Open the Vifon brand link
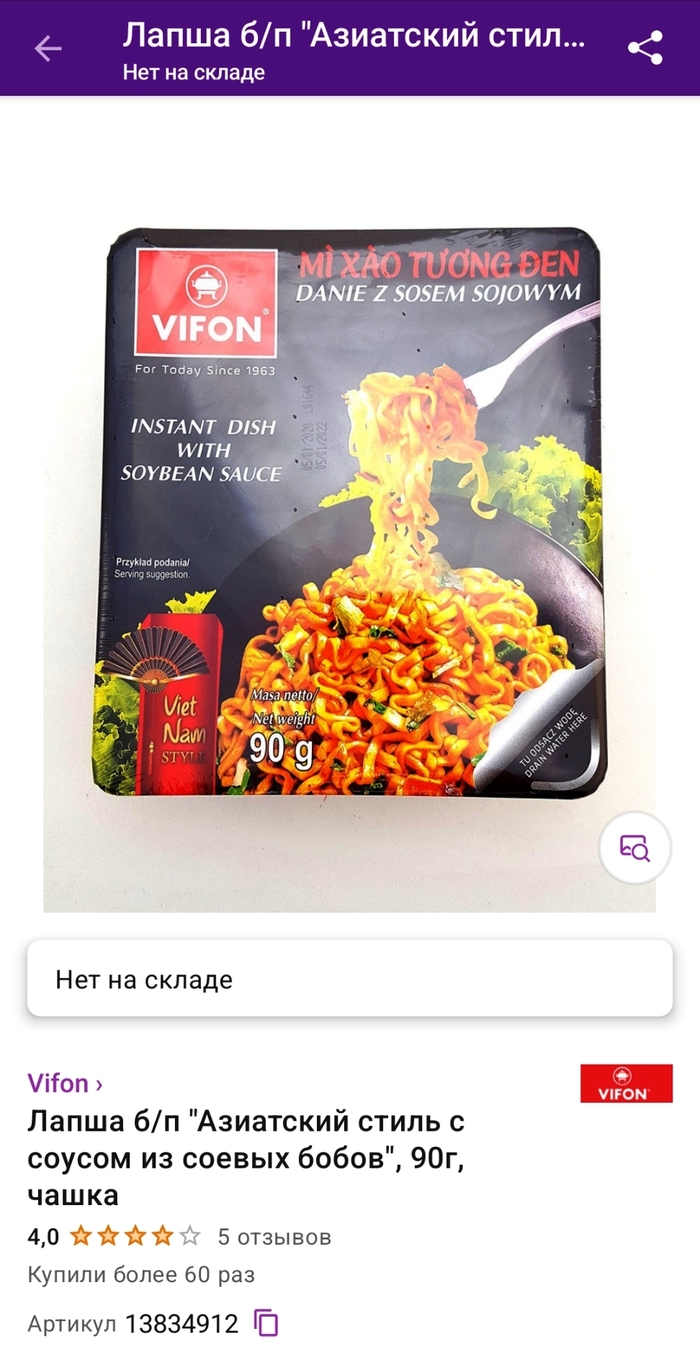 point(65,1082)
